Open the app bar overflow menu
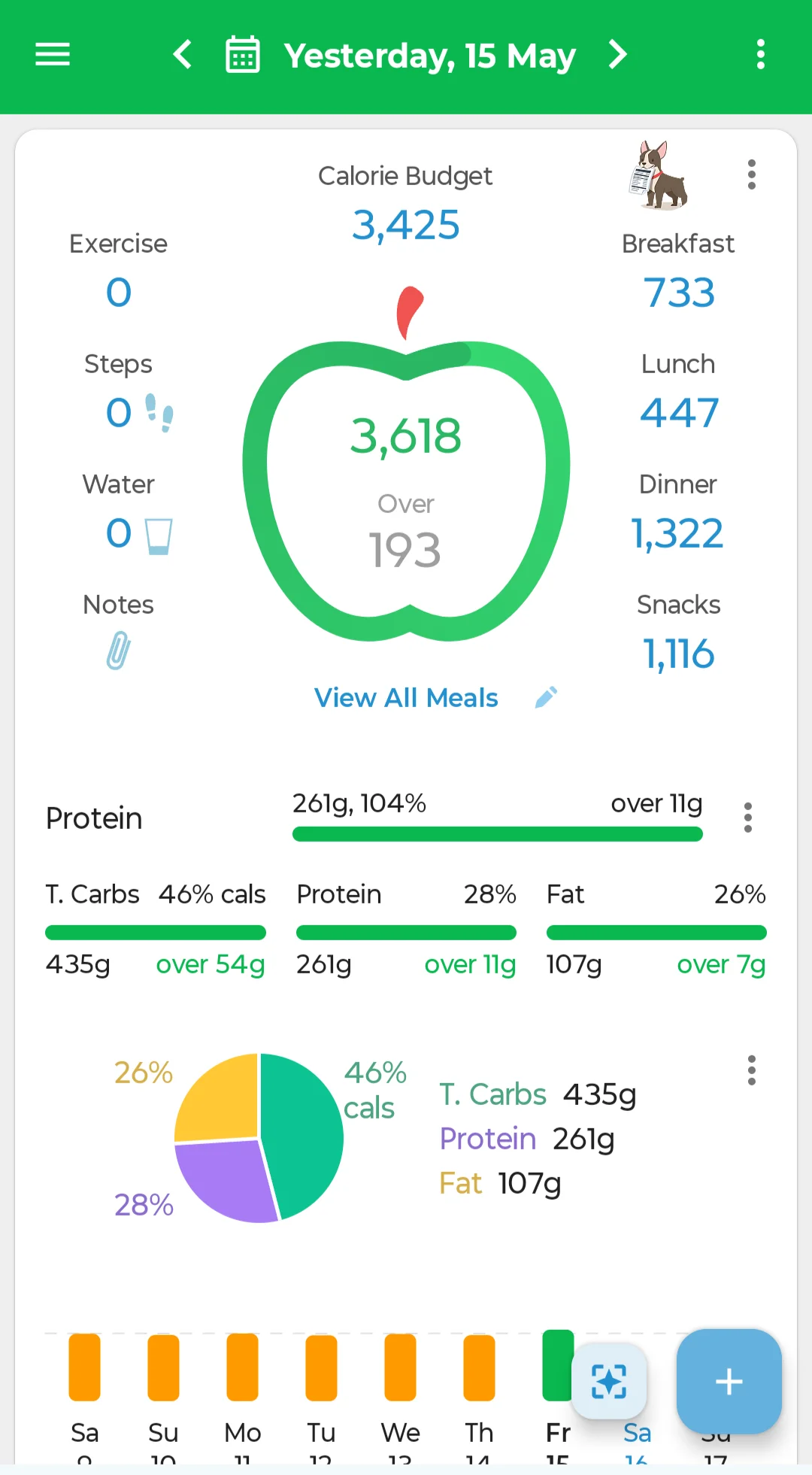812x1475 pixels. [x=761, y=54]
